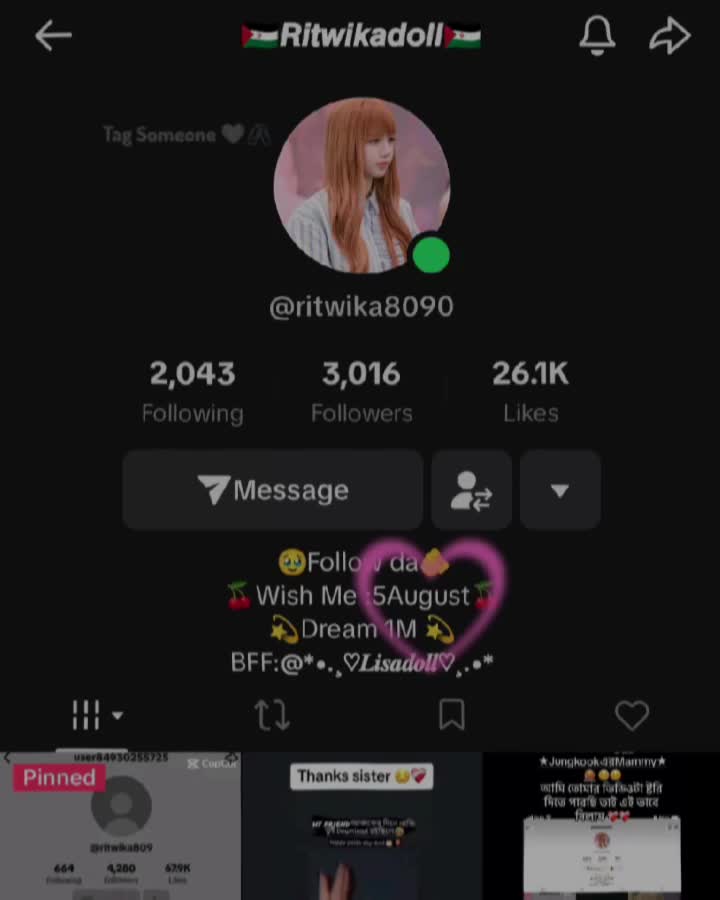The width and height of the screenshot is (720, 900).
Task: View the Following list
Action: (192, 390)
